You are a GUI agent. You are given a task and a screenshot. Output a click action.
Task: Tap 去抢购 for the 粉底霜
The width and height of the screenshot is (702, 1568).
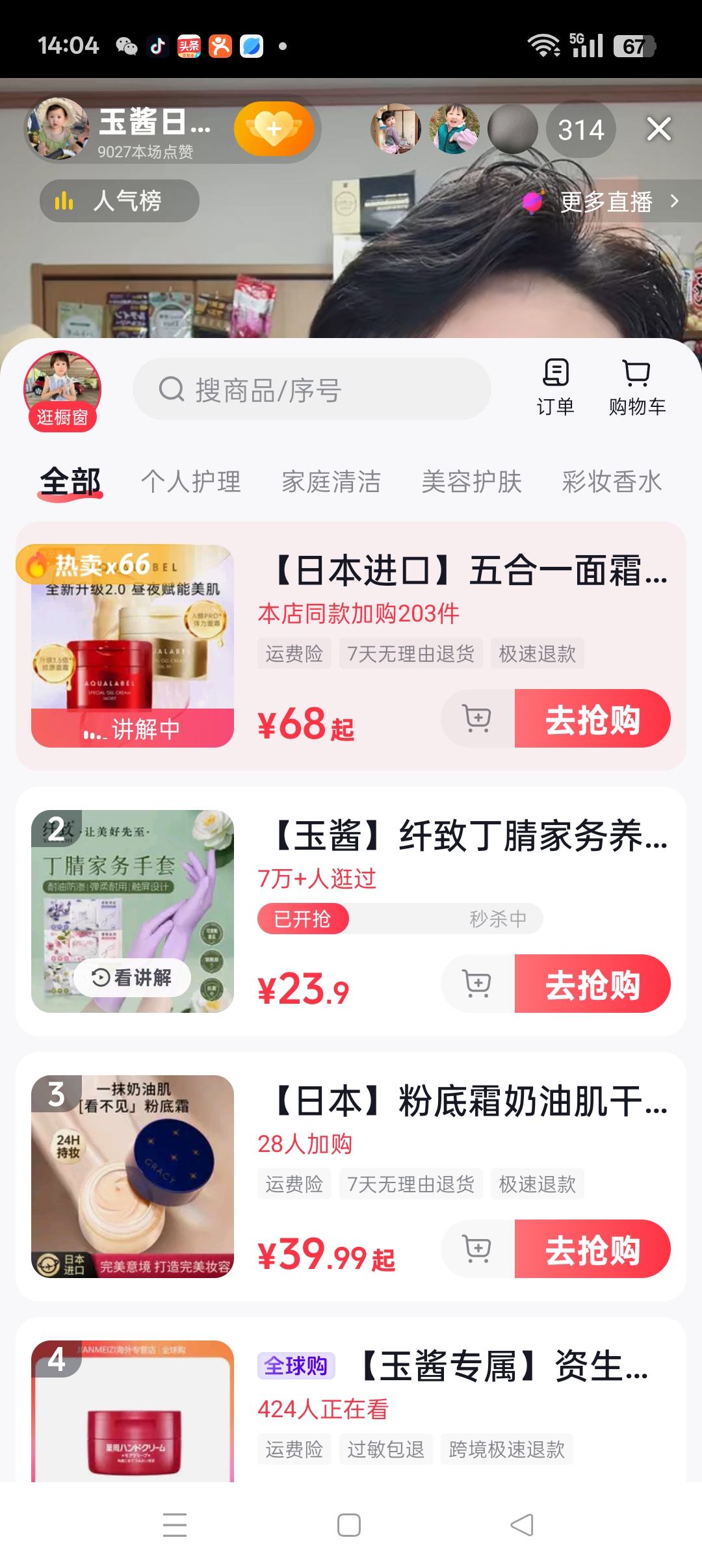[592, 1249]
